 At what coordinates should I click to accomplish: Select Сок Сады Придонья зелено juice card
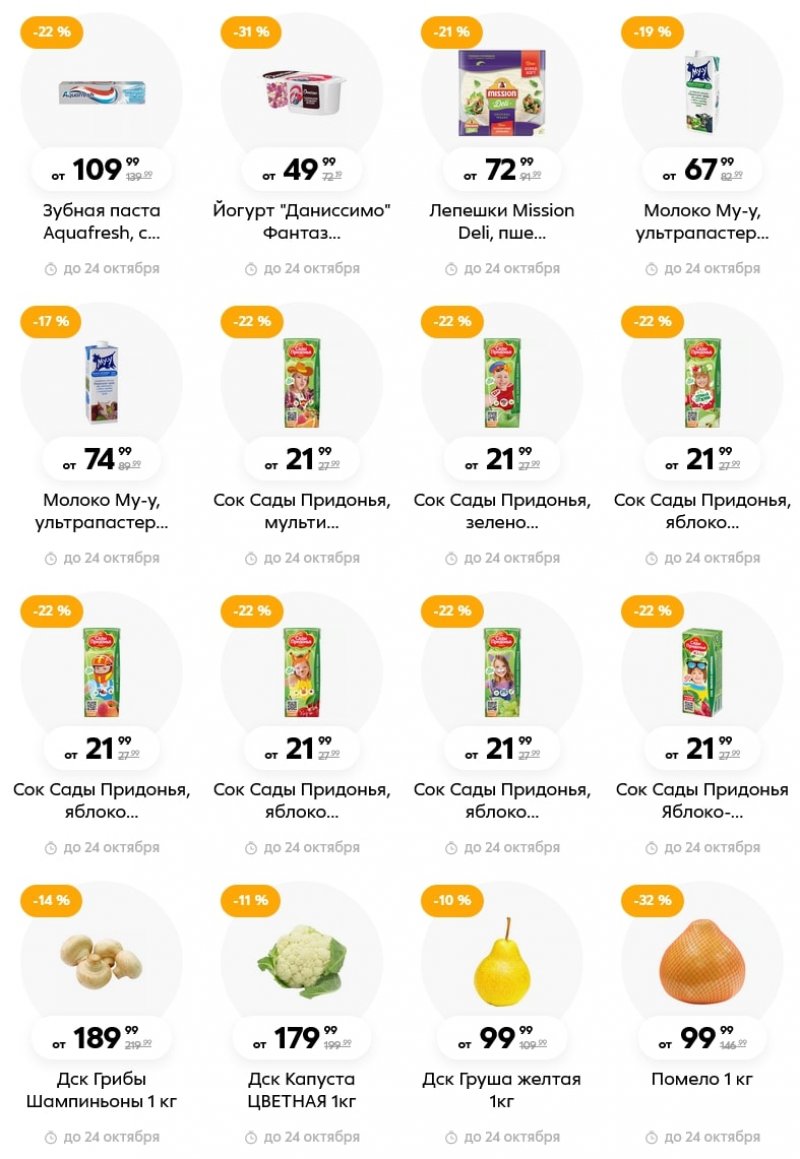[x=501, y=385]
